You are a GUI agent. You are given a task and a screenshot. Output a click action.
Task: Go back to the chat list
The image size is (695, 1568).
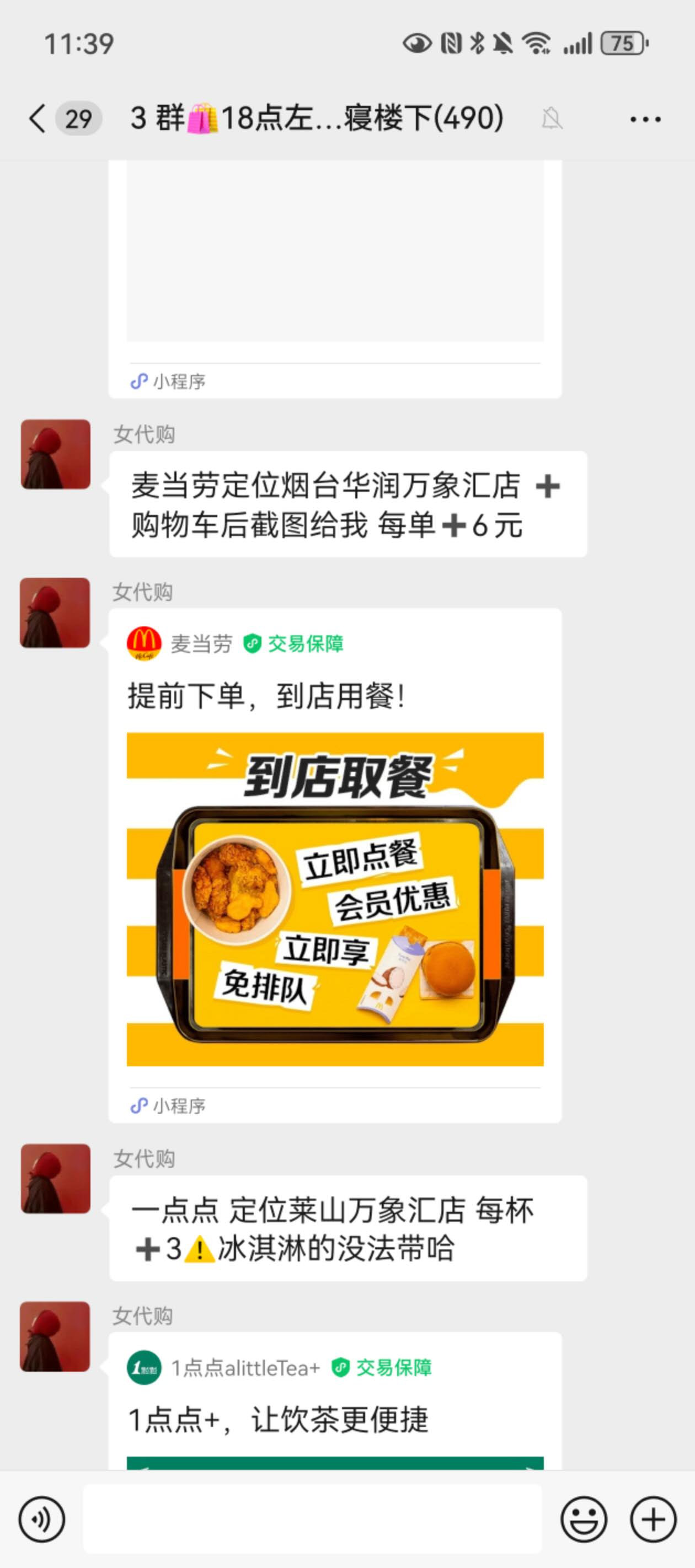(38, 118)
